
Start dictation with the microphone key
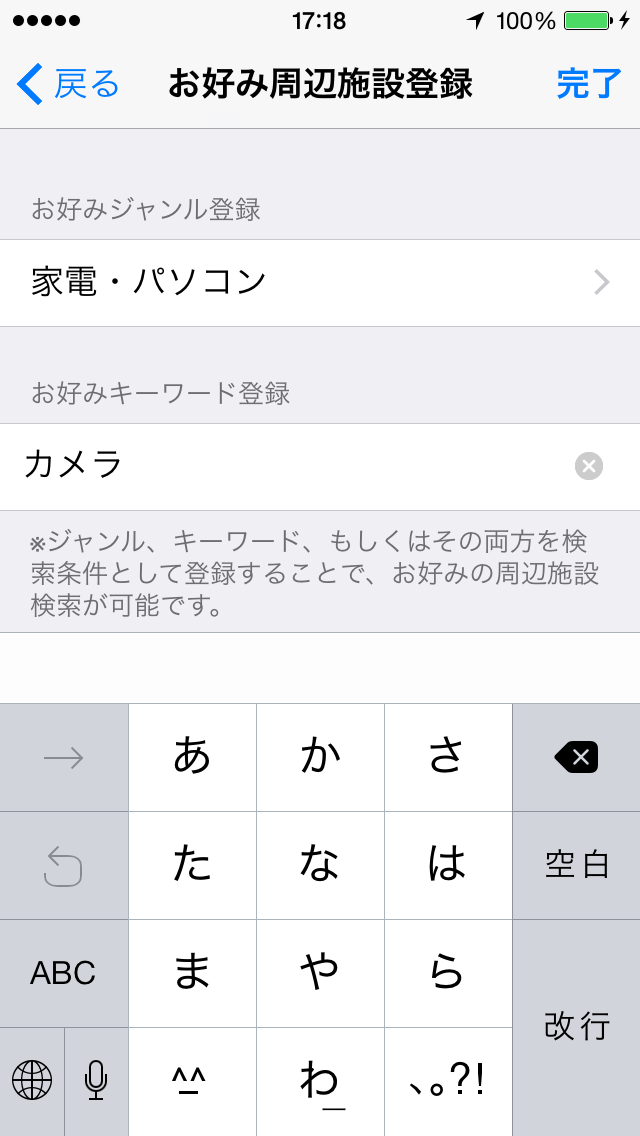tap(96, 1081)
